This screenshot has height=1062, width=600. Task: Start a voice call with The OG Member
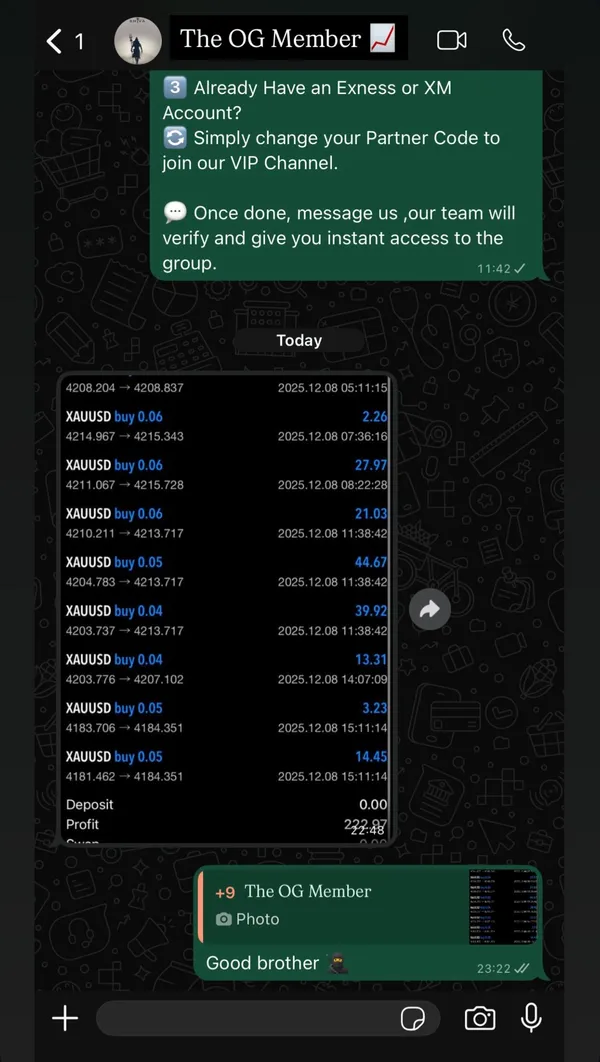tap(513, 40)
